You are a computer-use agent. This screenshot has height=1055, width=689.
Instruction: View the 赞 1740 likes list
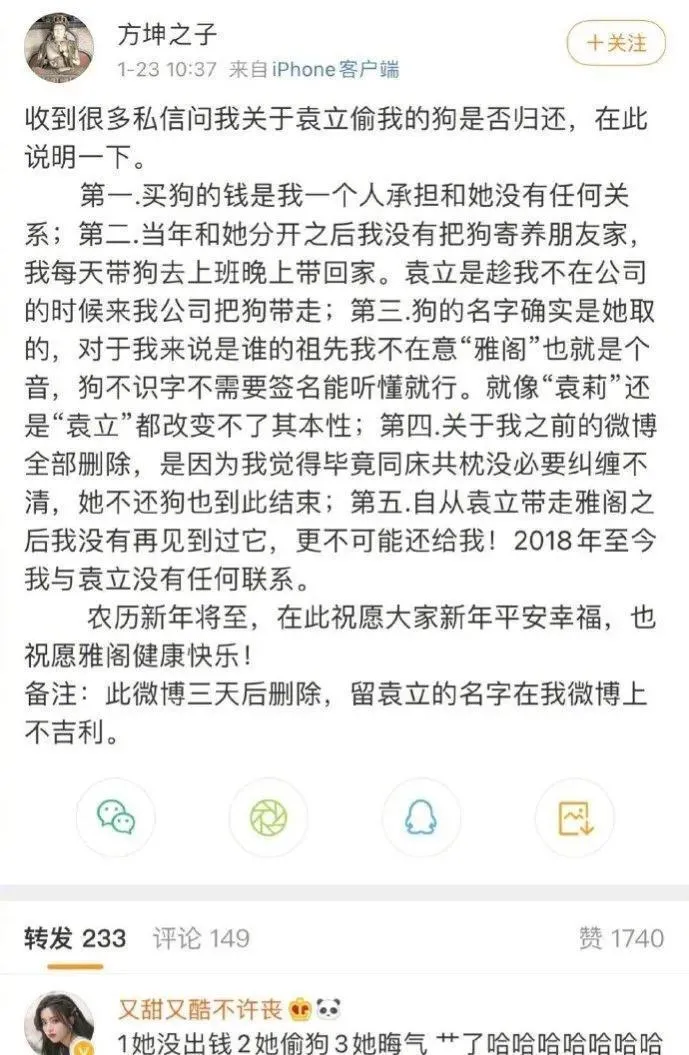point(620,938)
